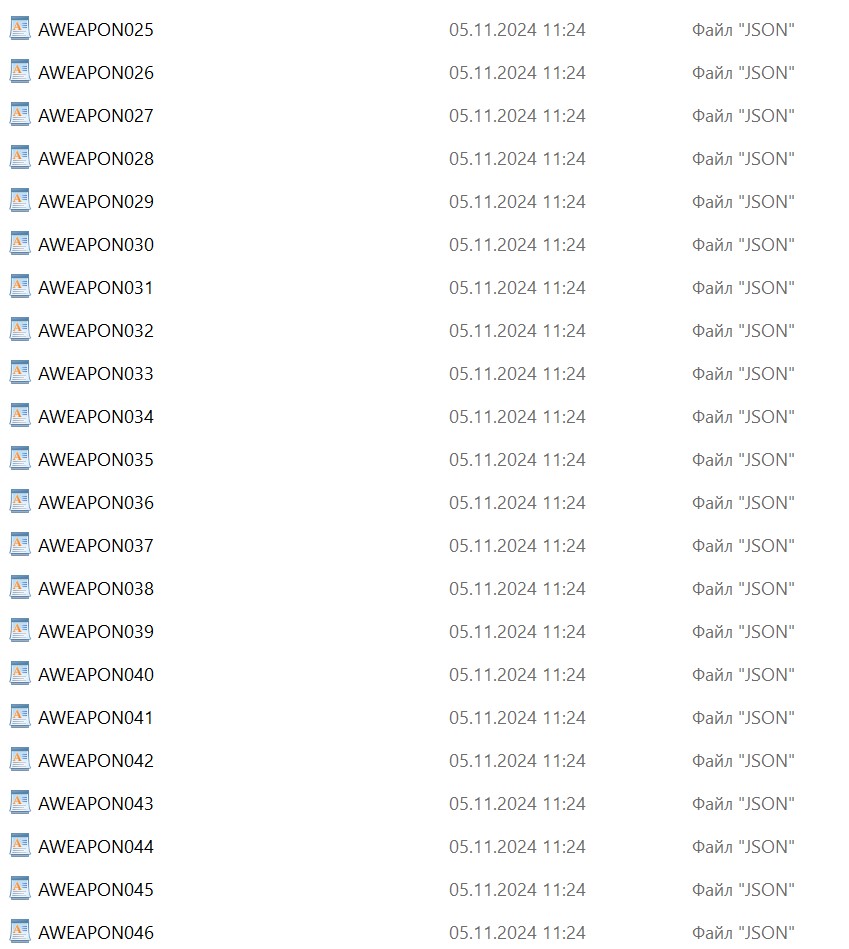Select file AWEAPON039
Image resolution: width=849 pixels, height=949 pixels.
click(x=96, y=632)
